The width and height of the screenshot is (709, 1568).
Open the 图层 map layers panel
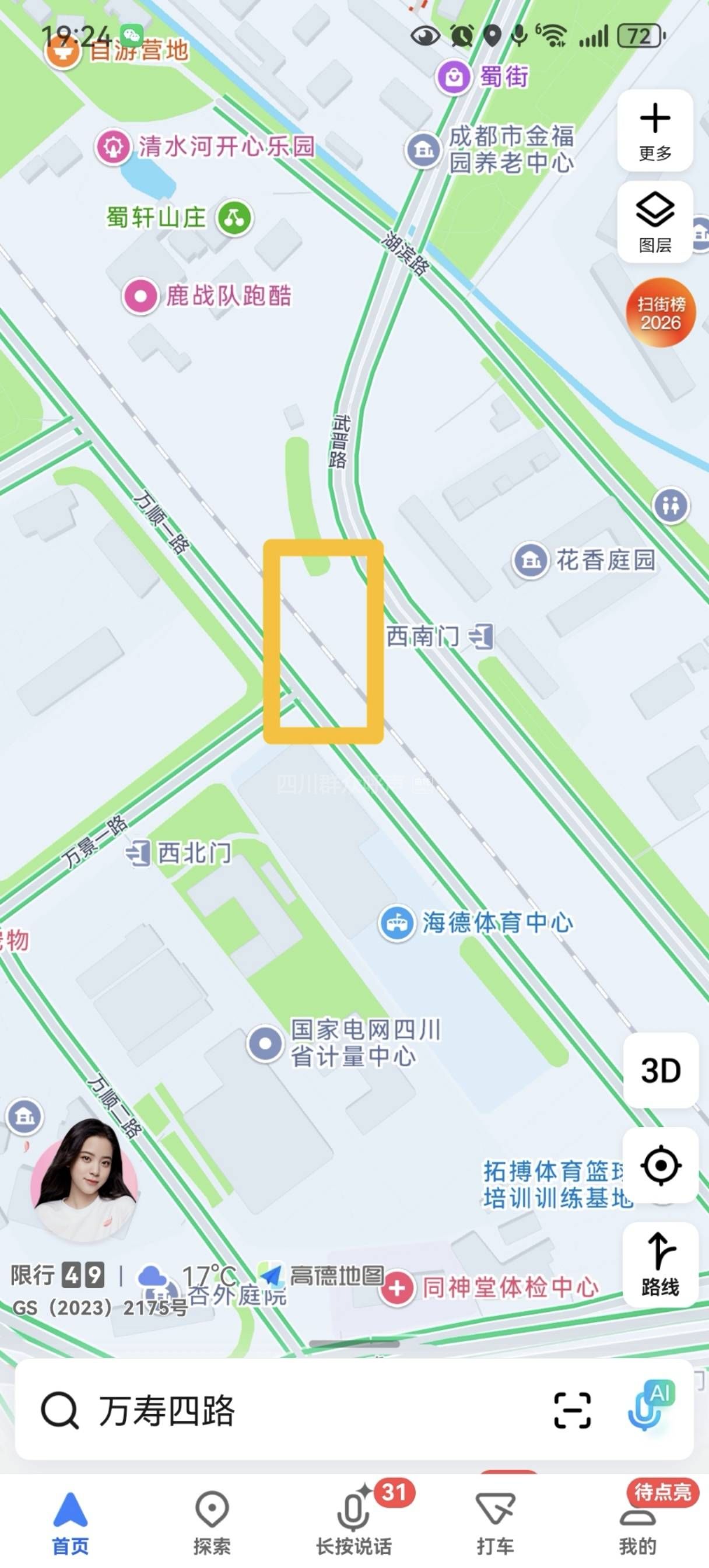coord(655,222)
